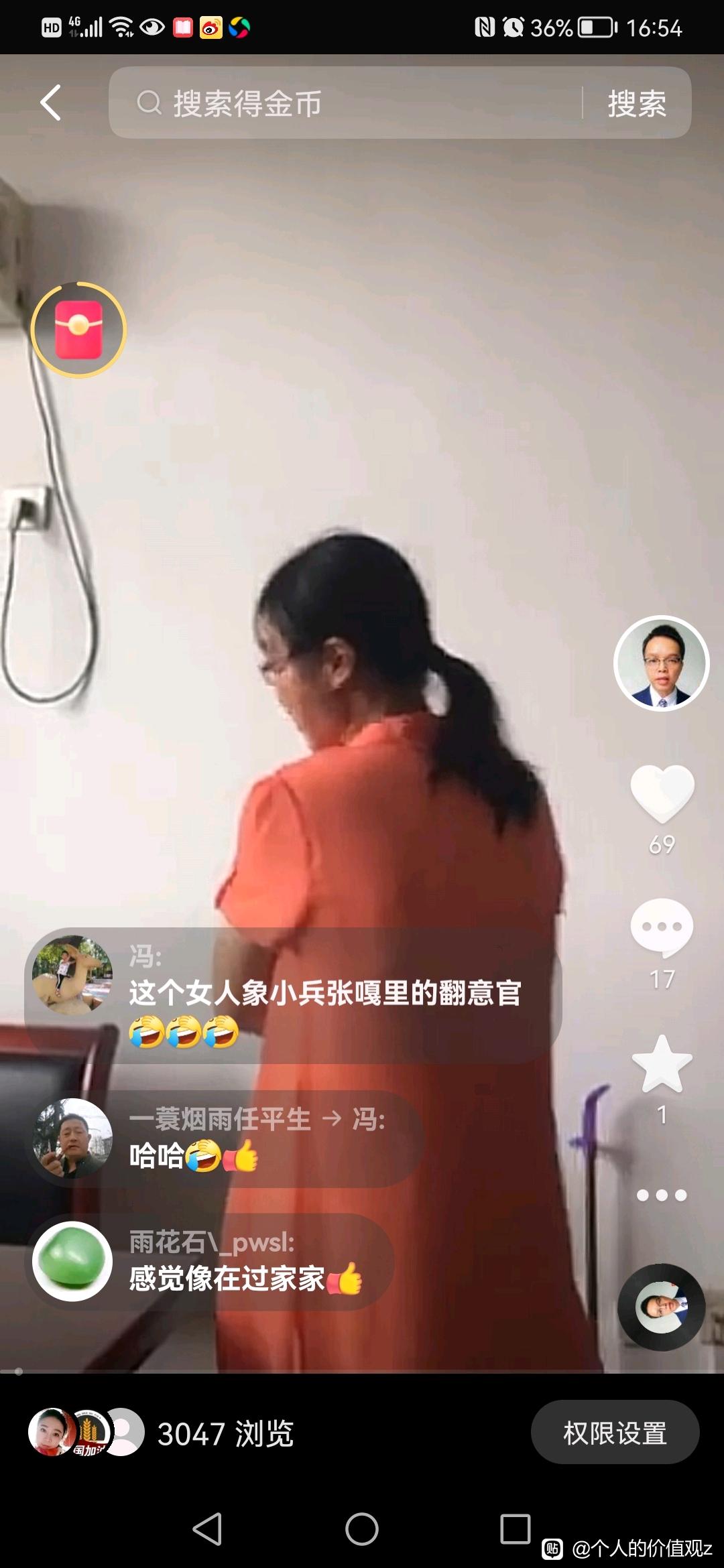Open the red envelope reward icon
This screenshot has height=1568, width=724.
pyautogui.click(x=78, y=330)
